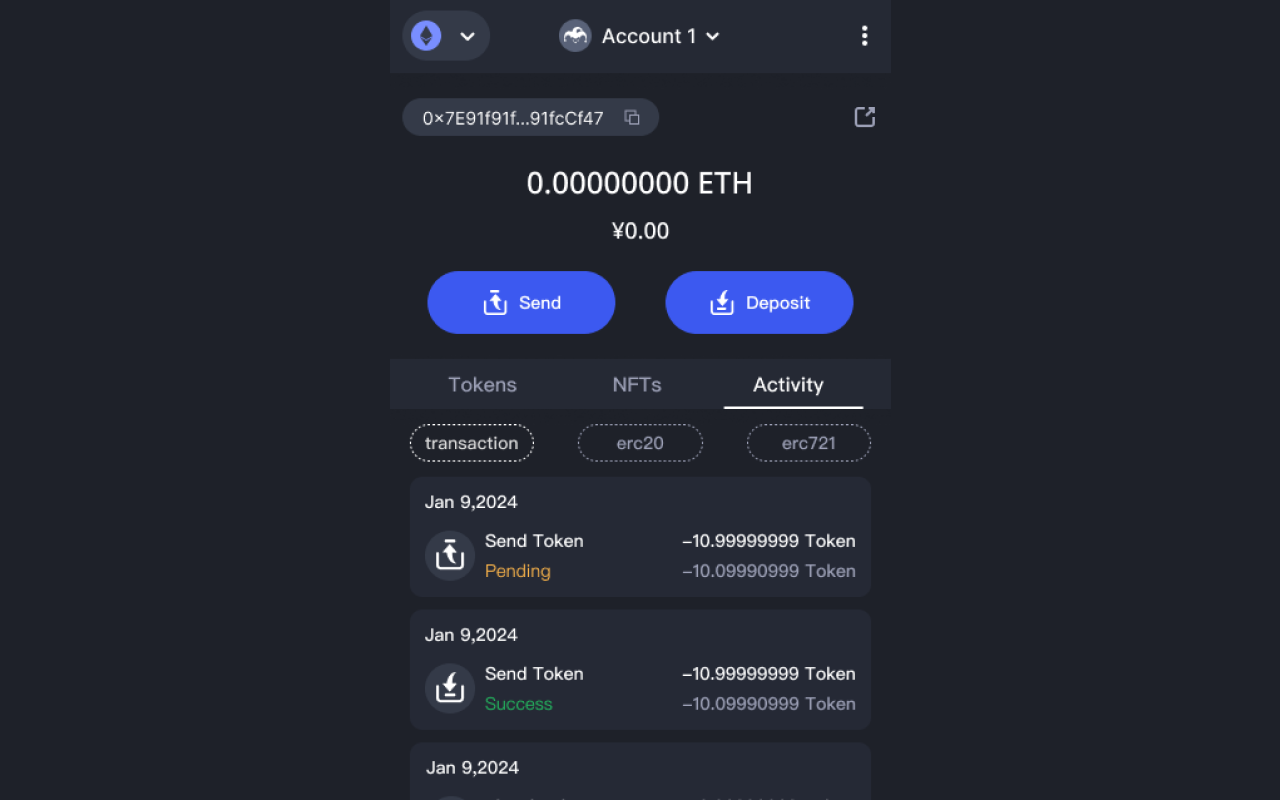
Task: Open the Ethereum network selector dropdown
Action: click(446, 36)
